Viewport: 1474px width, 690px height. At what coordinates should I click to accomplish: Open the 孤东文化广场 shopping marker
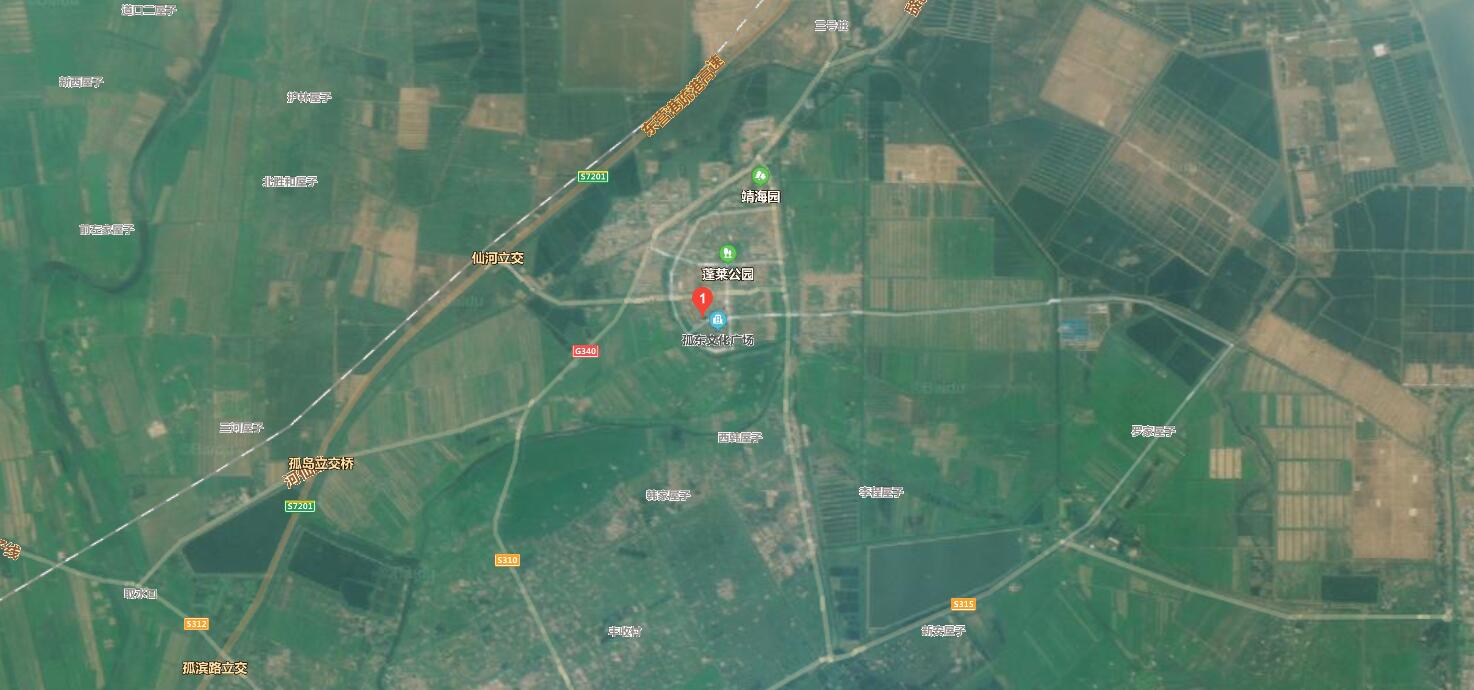(x=718, y=321)
